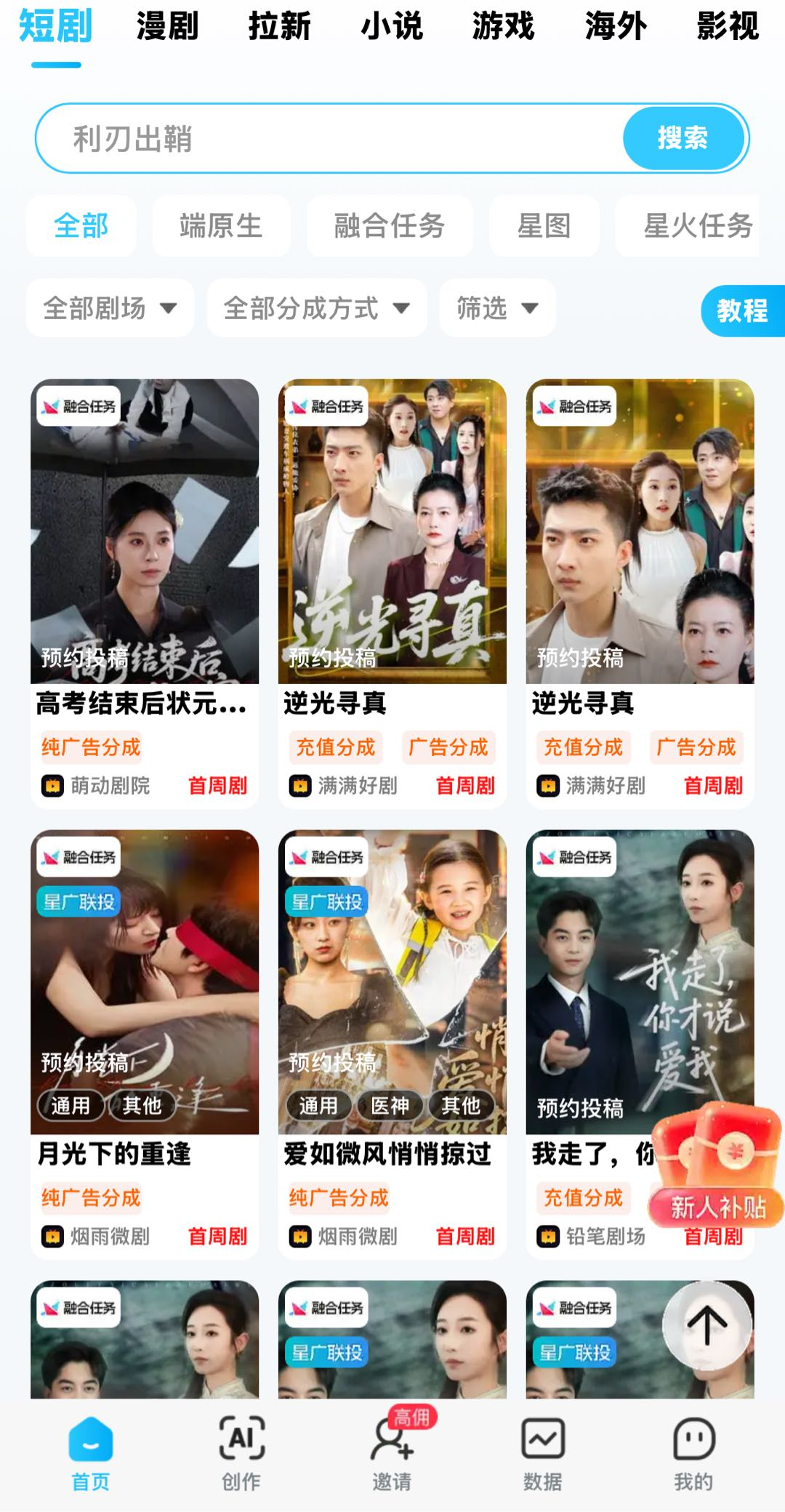Open the 筛选 dropdown
This screenshot has width=785, height=1512.
497,308
